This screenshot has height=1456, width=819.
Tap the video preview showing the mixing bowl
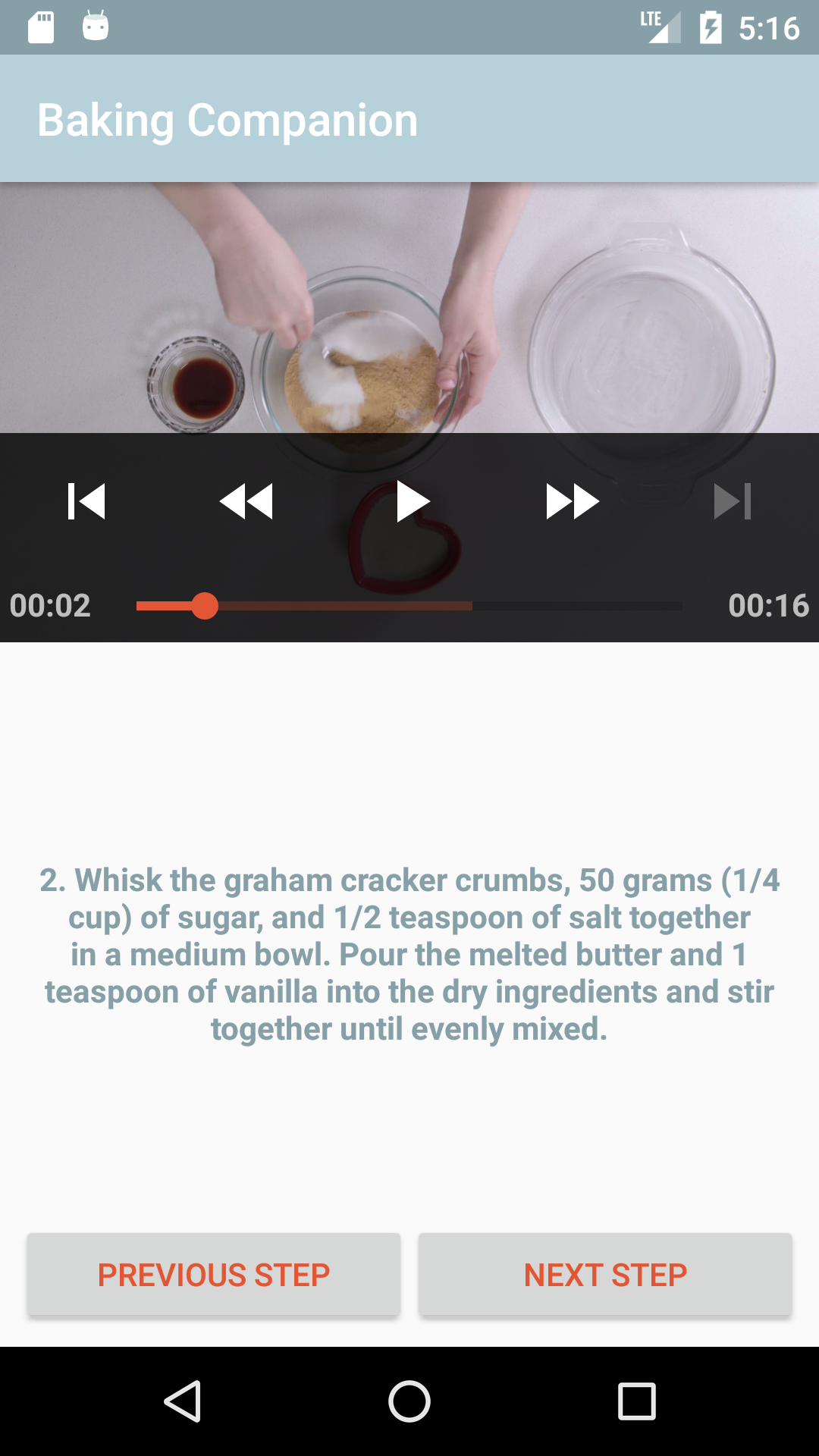tap(364, 303)
